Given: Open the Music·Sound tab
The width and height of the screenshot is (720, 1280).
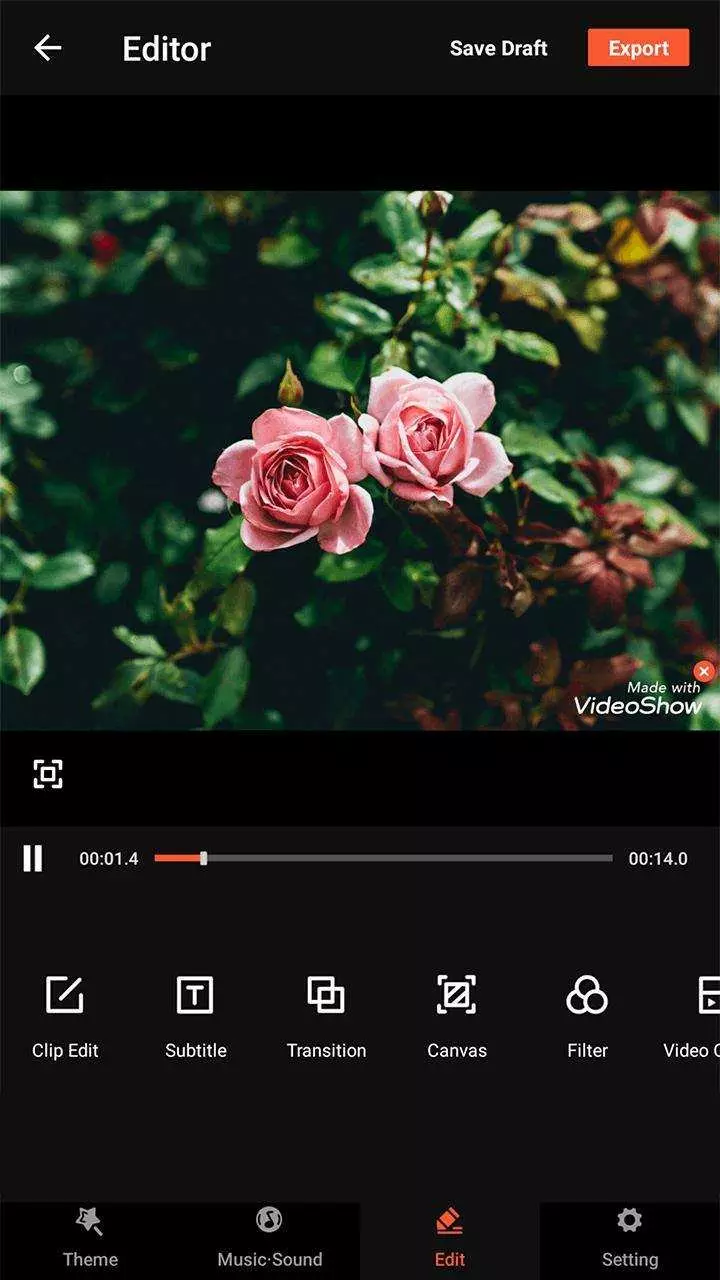Looking at the screenshot, I should [269, 1240].
